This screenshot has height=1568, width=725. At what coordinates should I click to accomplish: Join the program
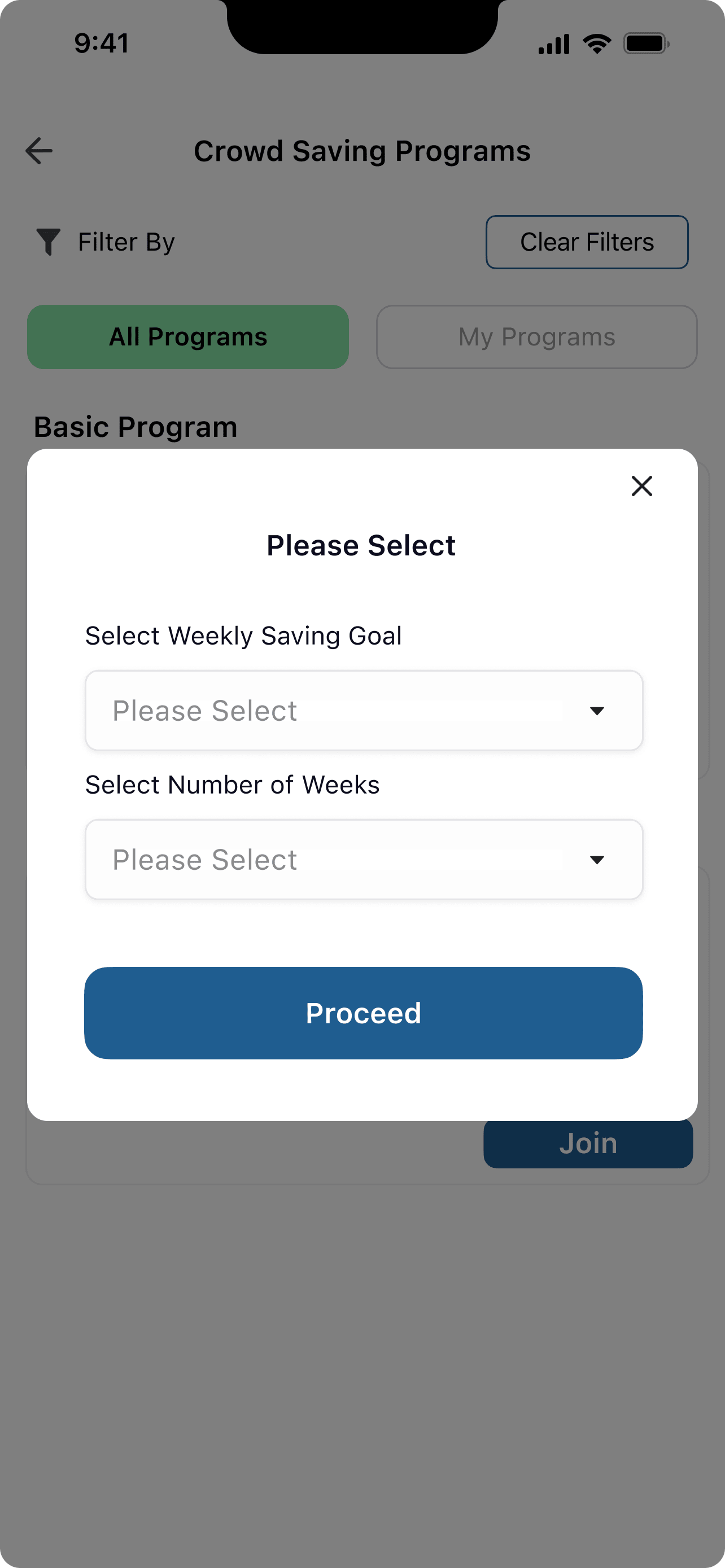(588, 1143)
